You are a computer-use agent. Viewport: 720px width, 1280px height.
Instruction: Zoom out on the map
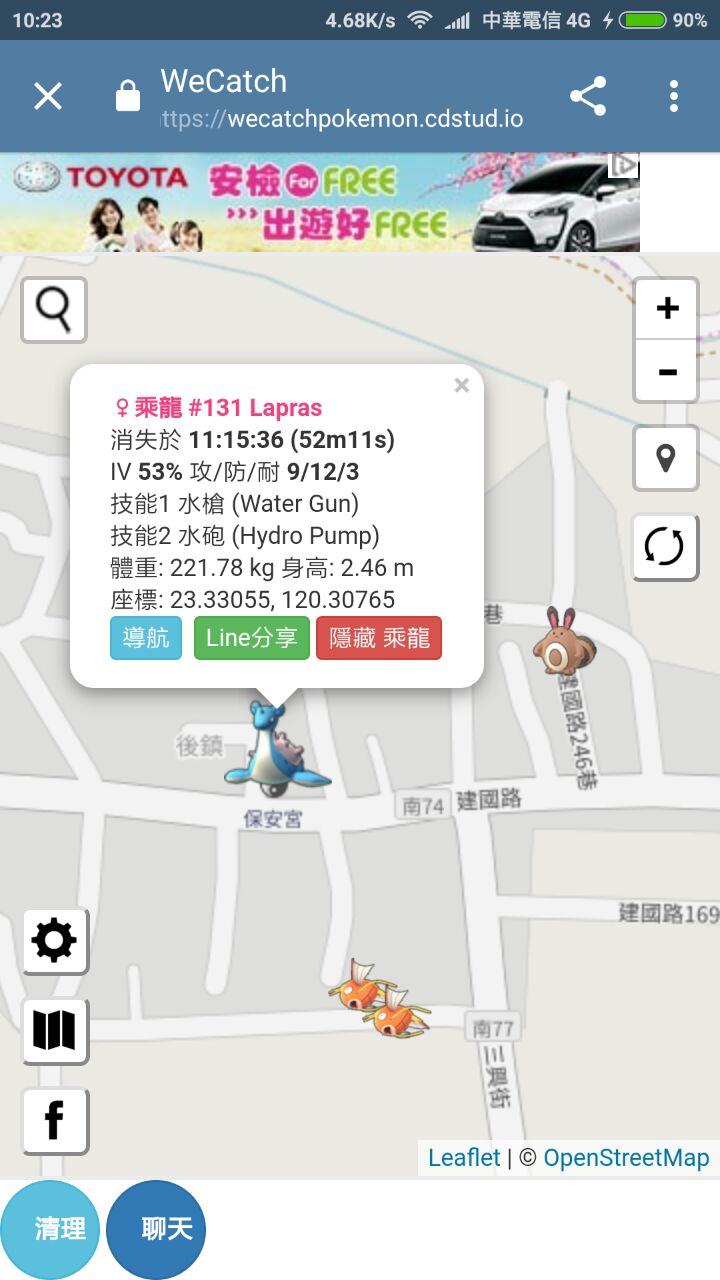(x=667, y=372)
